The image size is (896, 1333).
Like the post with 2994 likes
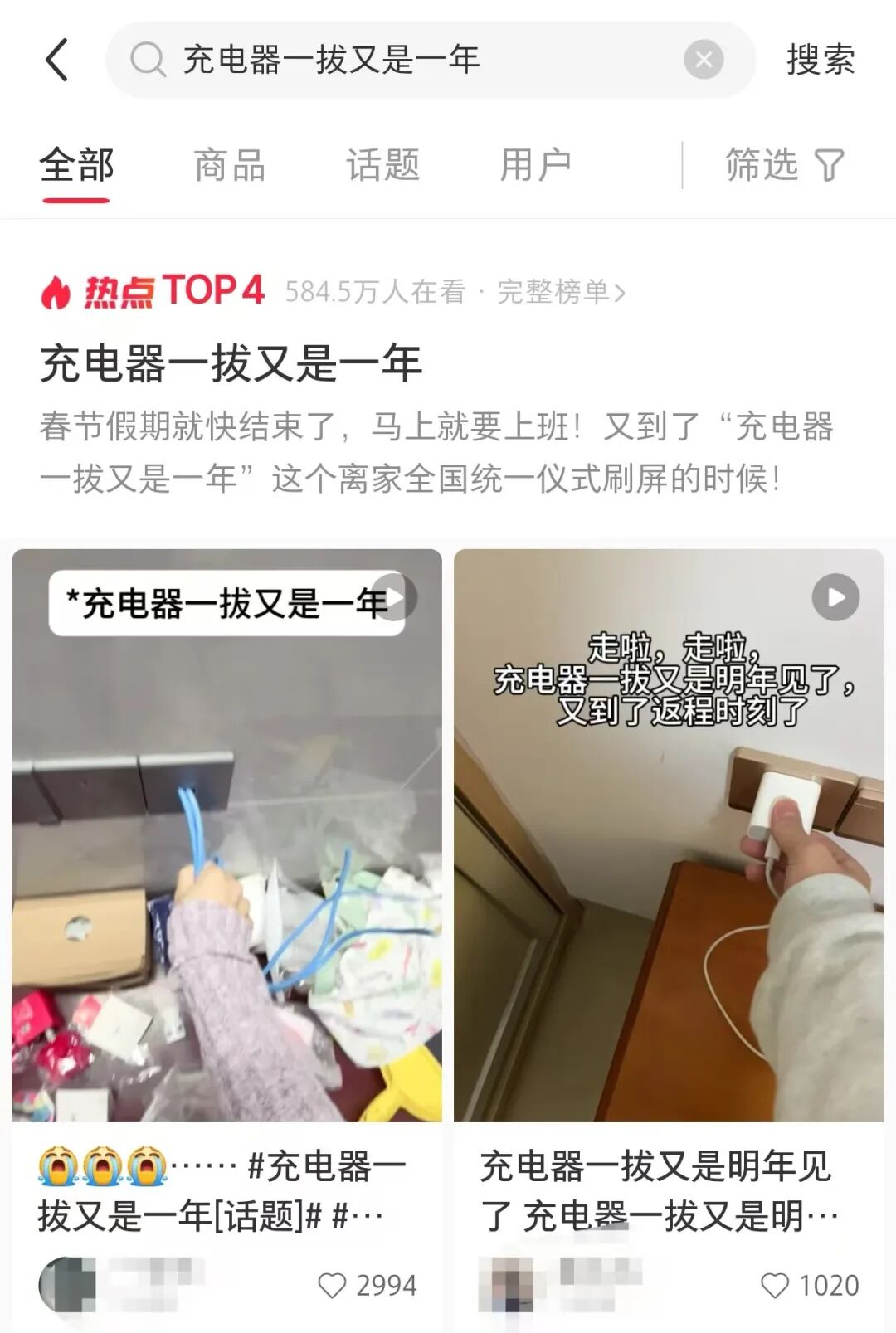pos(333,1286)
